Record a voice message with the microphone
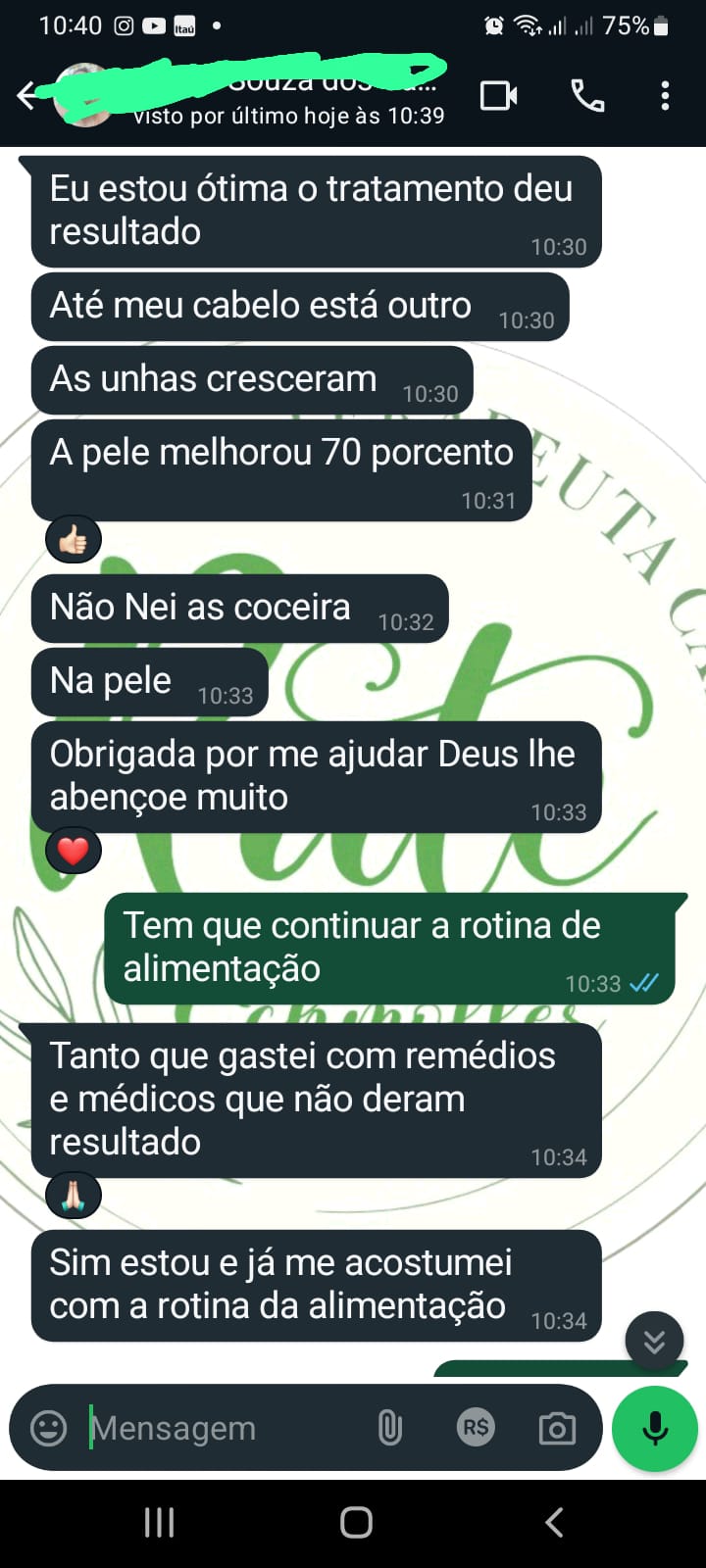Viewport: 706px width, 1568px height. click(x=654, y=1428)
